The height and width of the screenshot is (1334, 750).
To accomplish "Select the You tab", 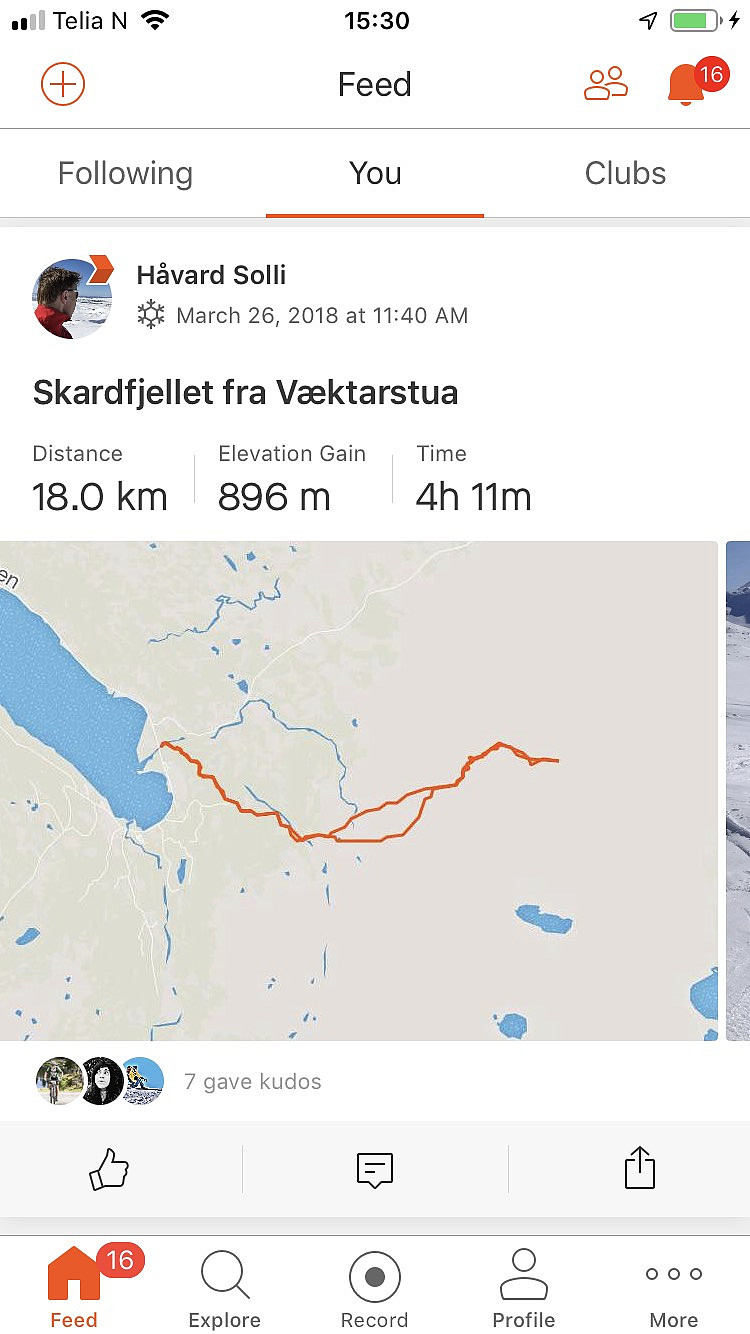I will click(375, 173).
